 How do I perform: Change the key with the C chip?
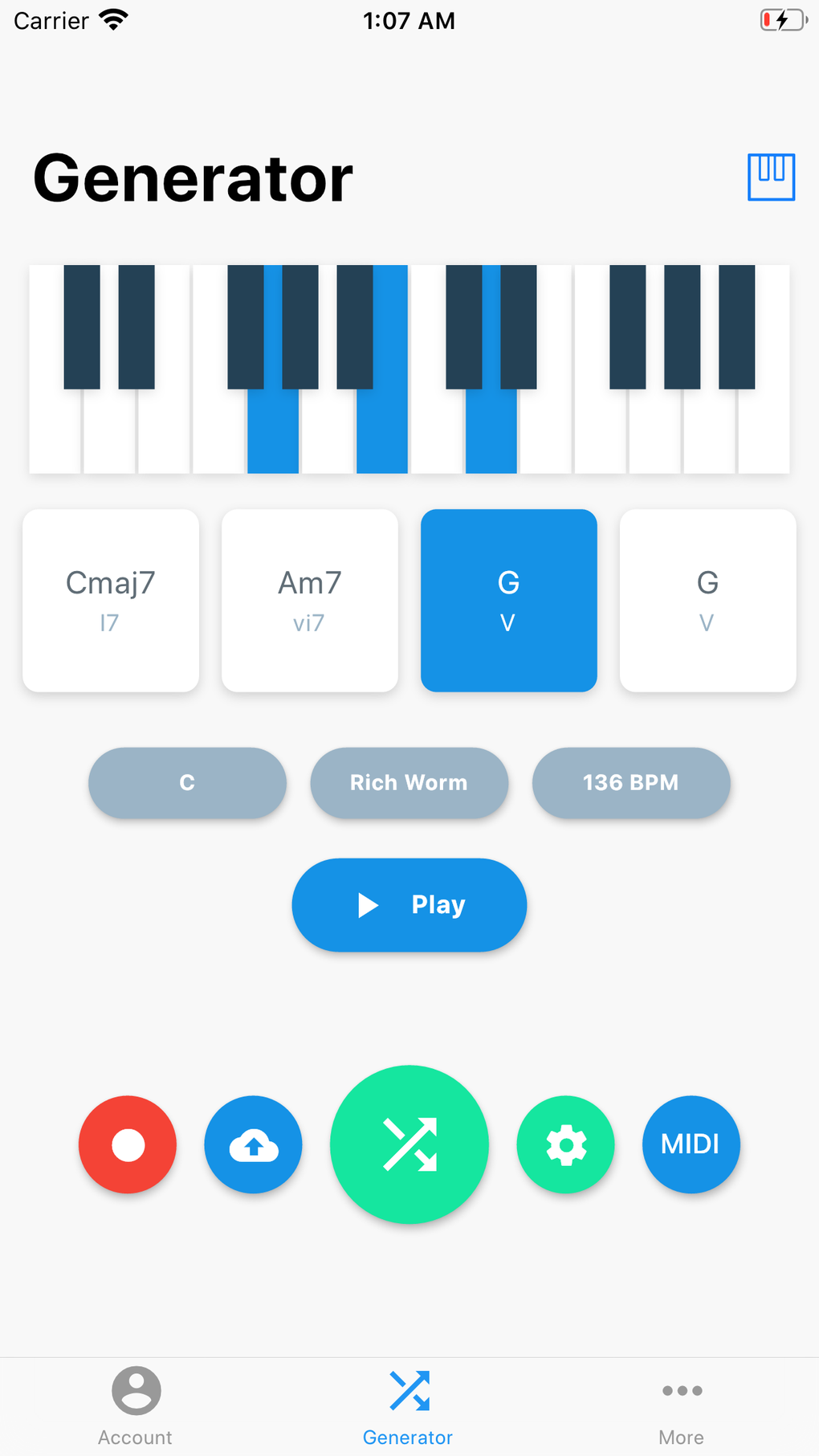187,783
